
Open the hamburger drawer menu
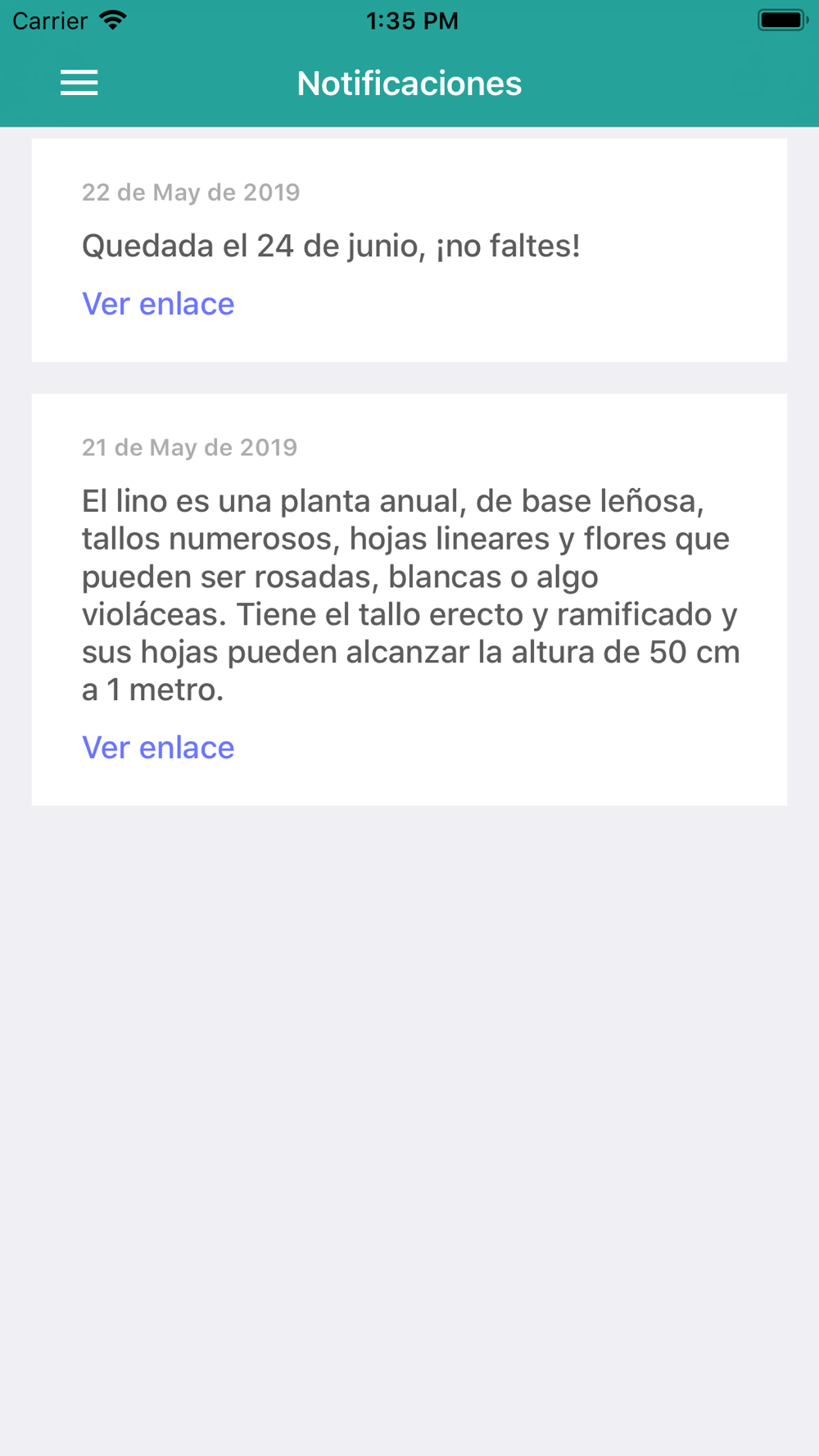click(x=79, y=83)
